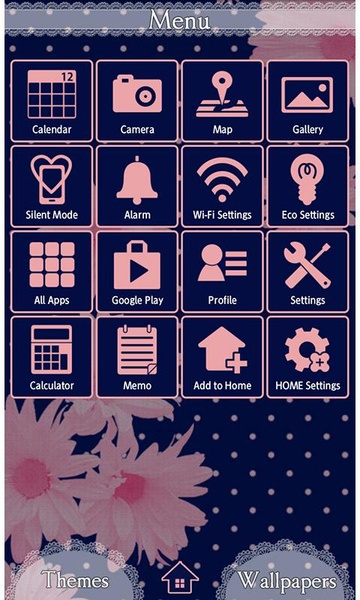Viewport: 360px width, 600px height.
Task: Open Wallpapers button
Action: click(x=287, y=581)
